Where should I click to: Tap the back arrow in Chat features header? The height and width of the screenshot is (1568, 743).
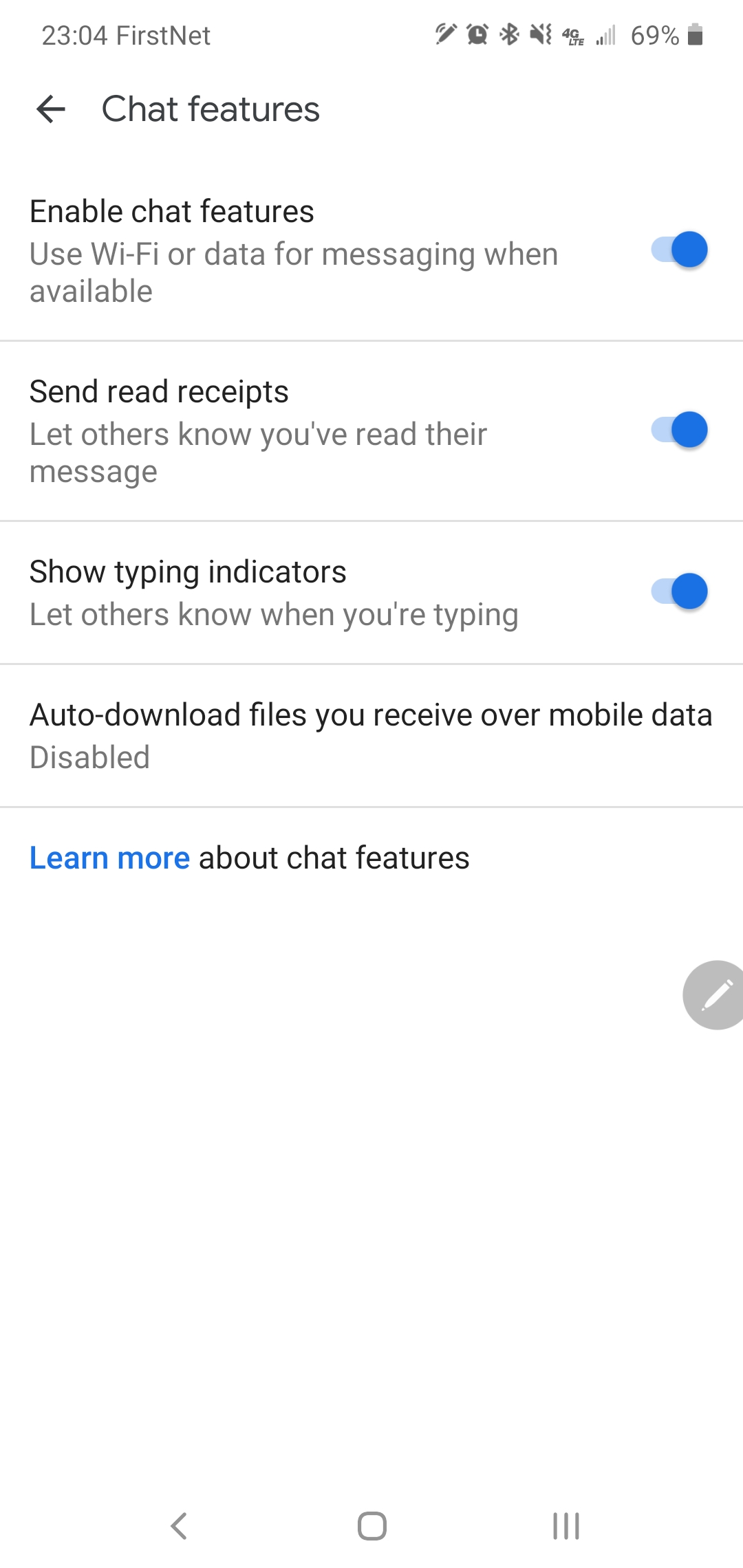click(x=50, y=109)
